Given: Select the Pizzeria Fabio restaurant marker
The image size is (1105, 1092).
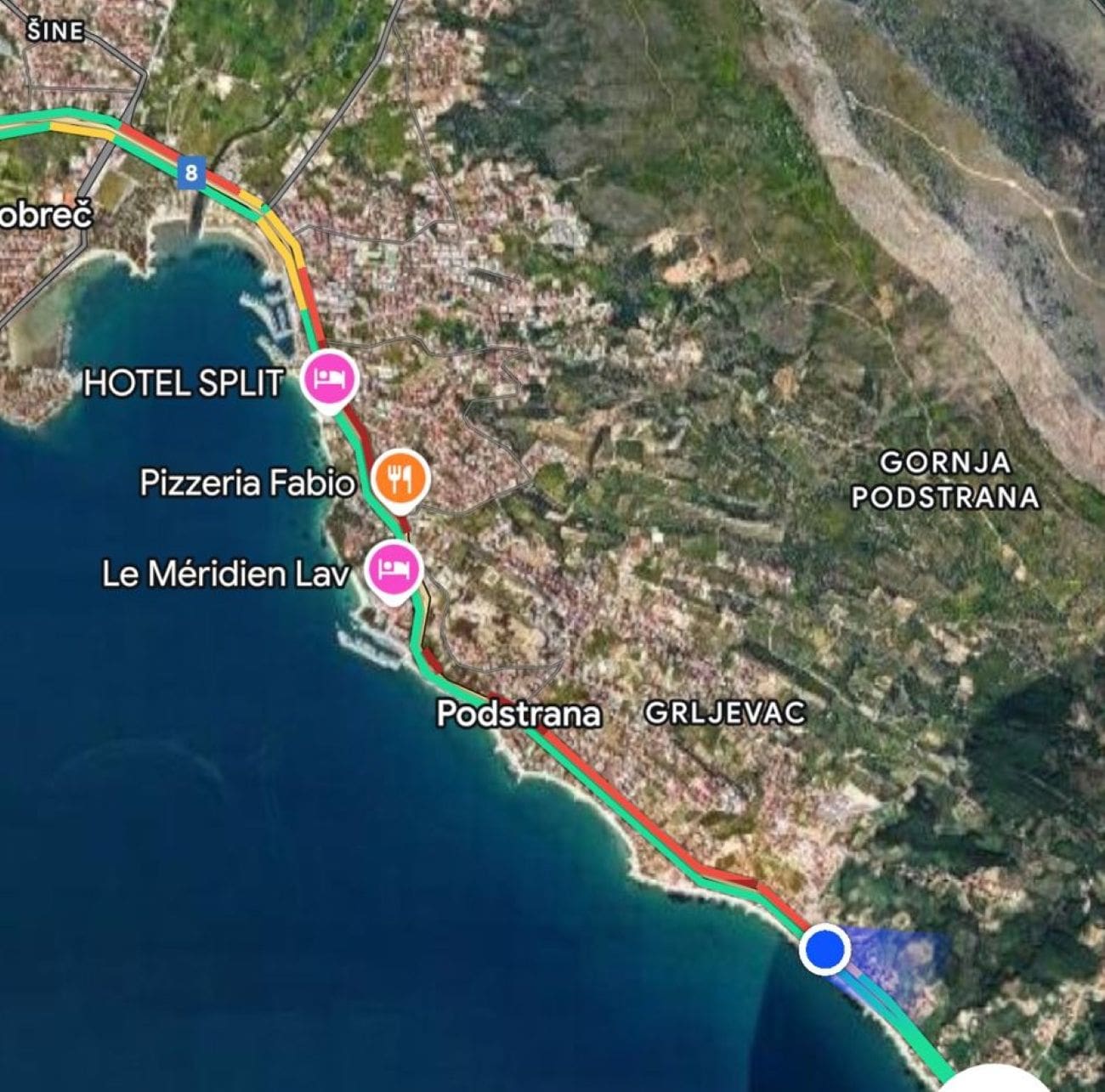Looking at the screenshot, I should tap(400, 479).
